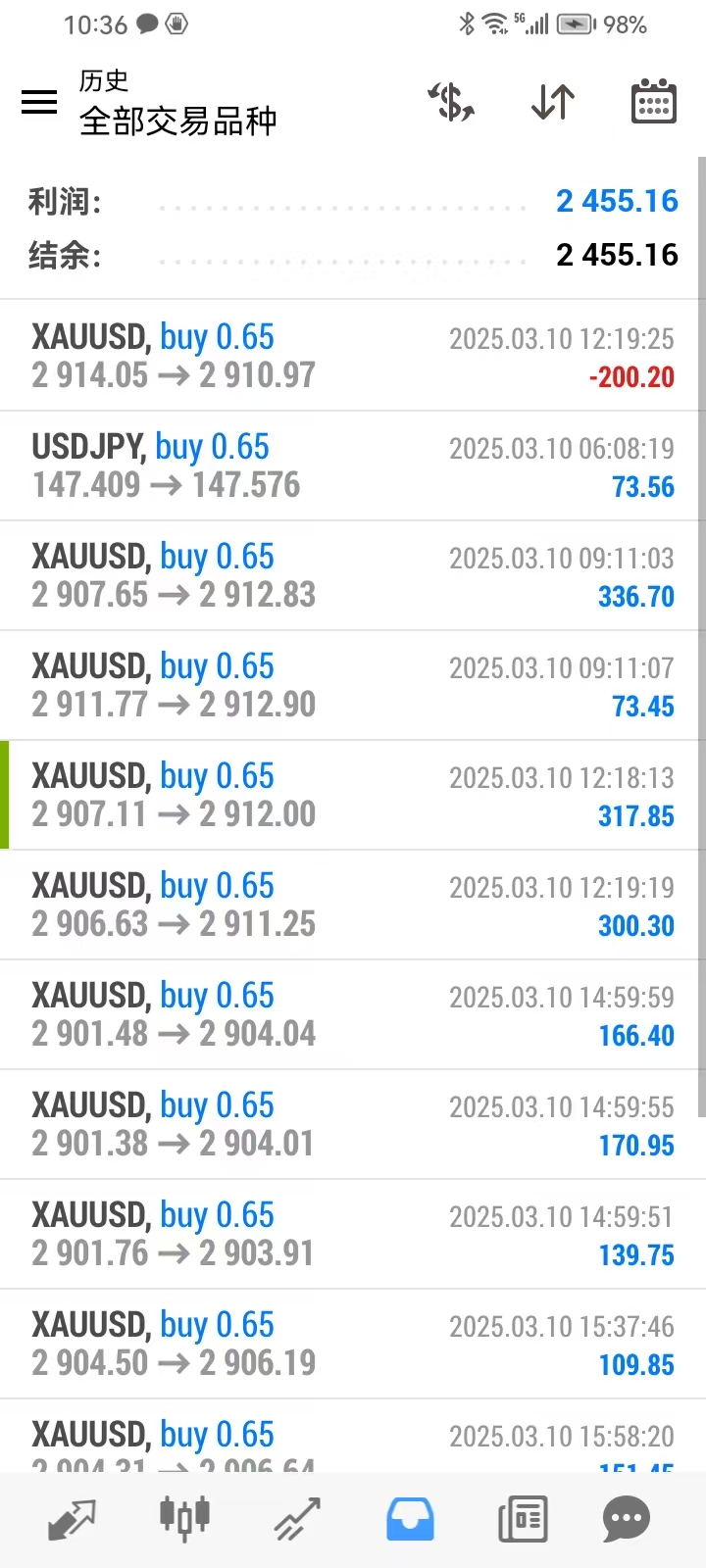Image resolution: width=706 pixels, height=1568 pixels.
Task: Open the calendar date range picker
Action: [x=653, y=101]
